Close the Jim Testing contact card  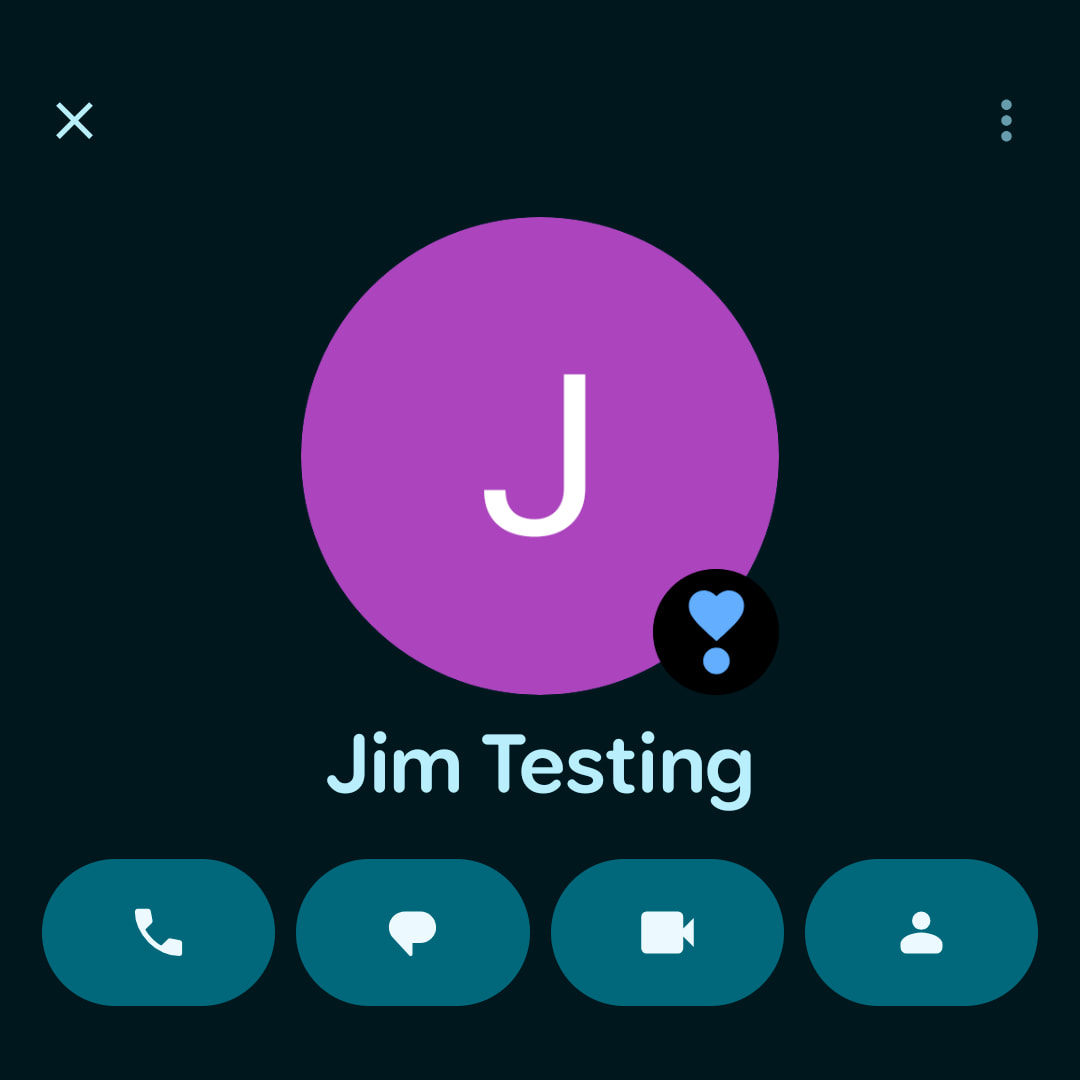pyautogui.click(x=74, y=121)
